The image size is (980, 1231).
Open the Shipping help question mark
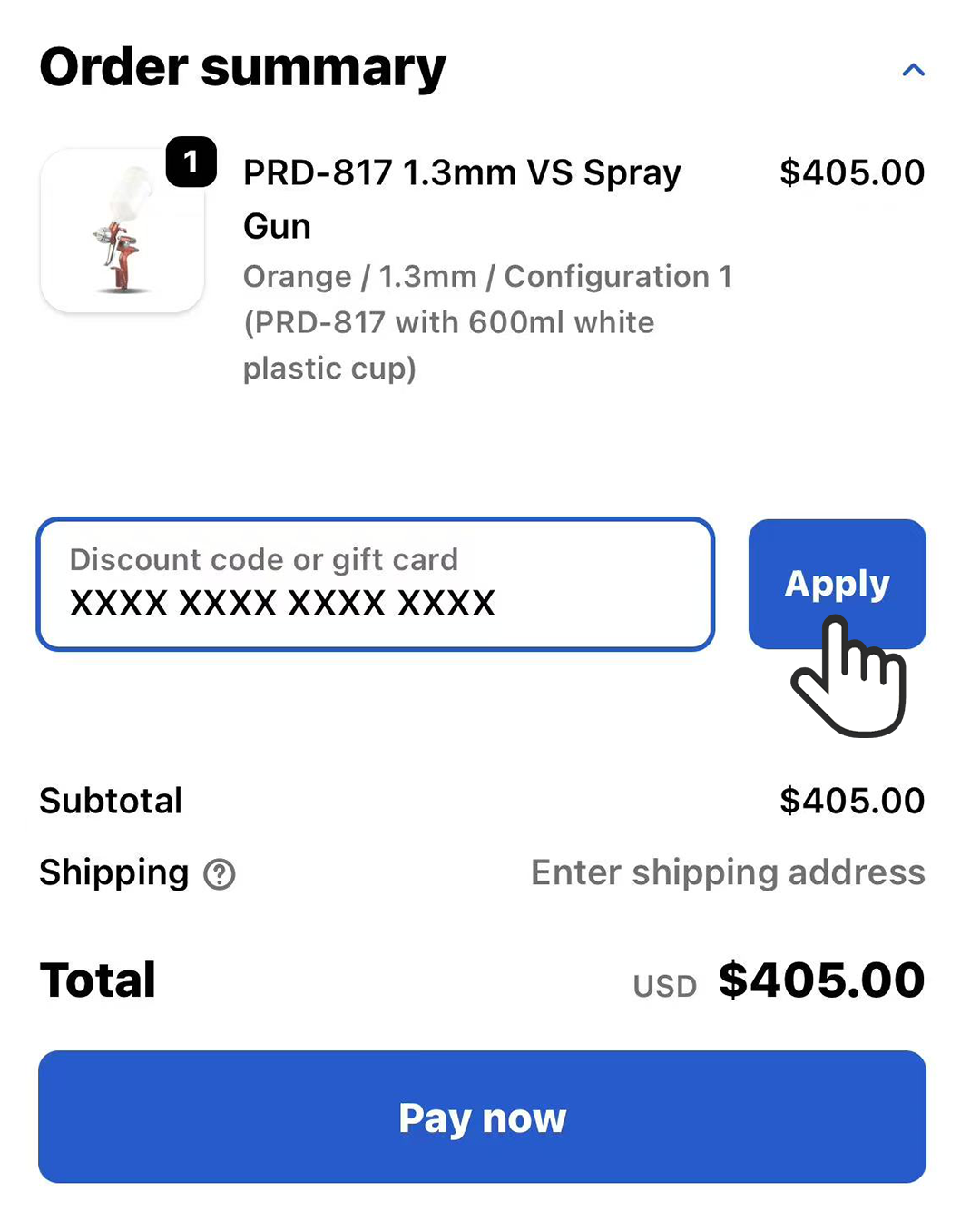[220, 874]
